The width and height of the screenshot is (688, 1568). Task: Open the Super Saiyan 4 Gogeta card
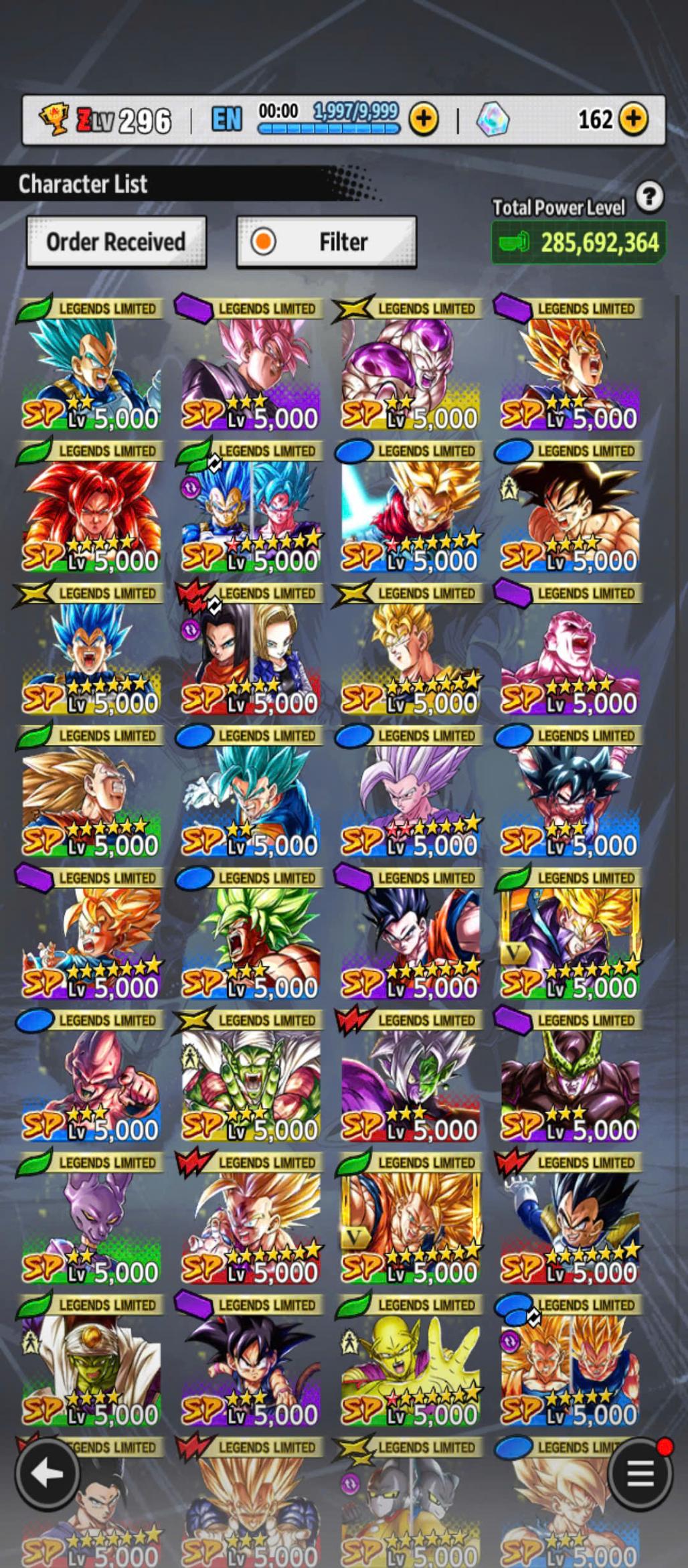pyautogui.click(x=91, y=507)
